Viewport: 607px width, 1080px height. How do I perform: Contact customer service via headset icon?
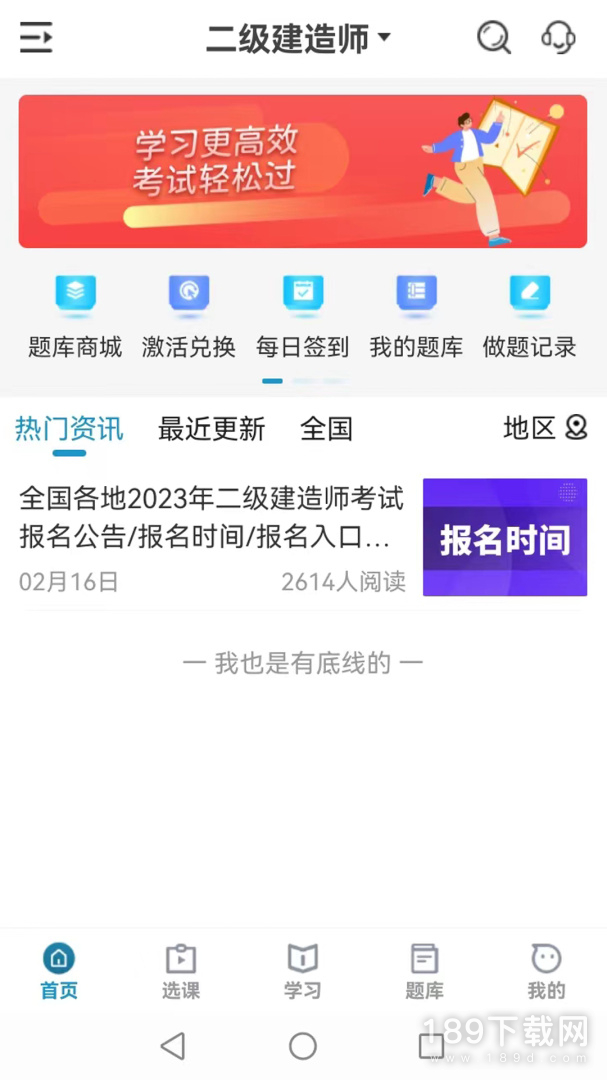558,37
